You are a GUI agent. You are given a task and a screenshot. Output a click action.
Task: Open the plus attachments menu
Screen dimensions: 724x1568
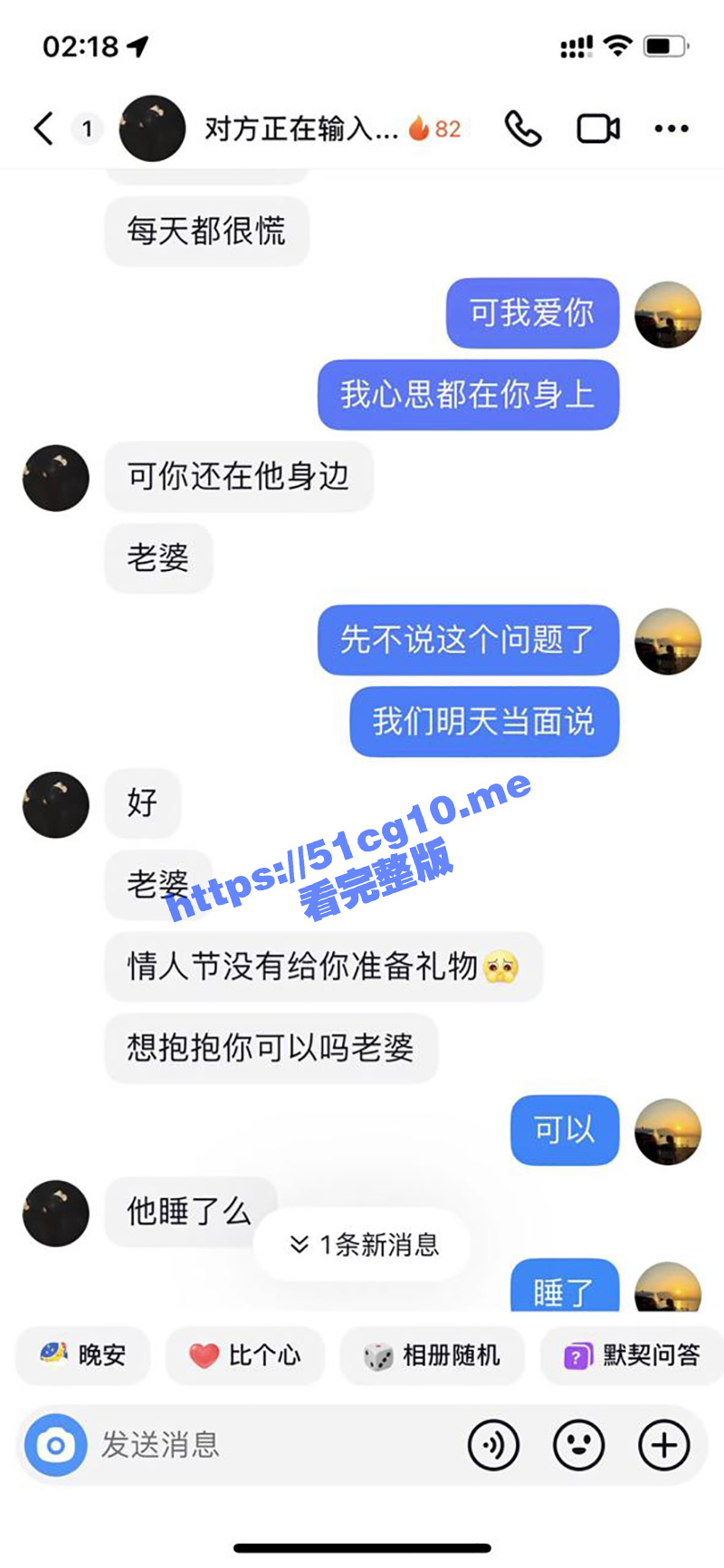664,1445
